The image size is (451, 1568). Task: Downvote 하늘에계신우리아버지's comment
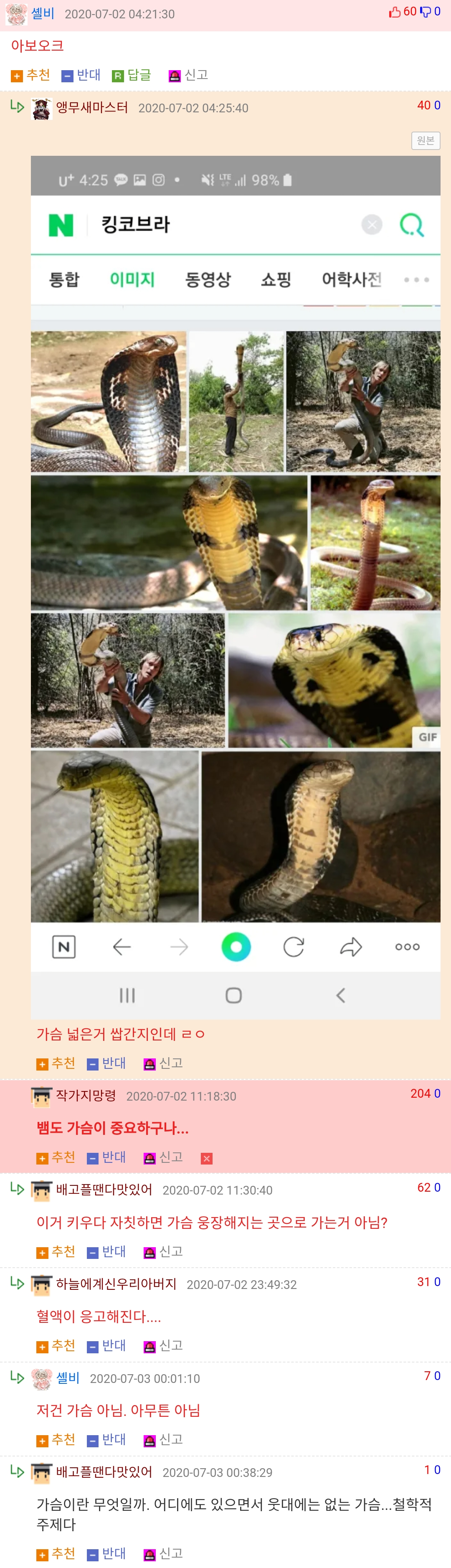[x=106, y=1345]
